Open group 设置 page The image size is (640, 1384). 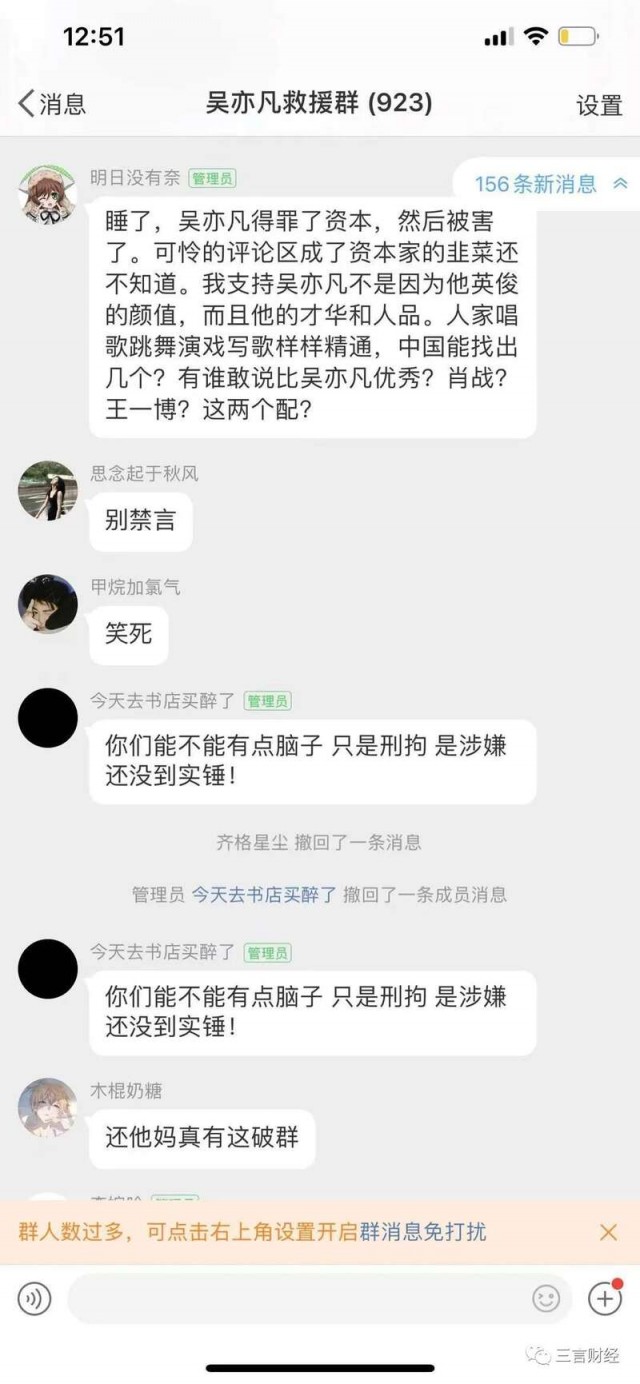click(x=599, y=105)
